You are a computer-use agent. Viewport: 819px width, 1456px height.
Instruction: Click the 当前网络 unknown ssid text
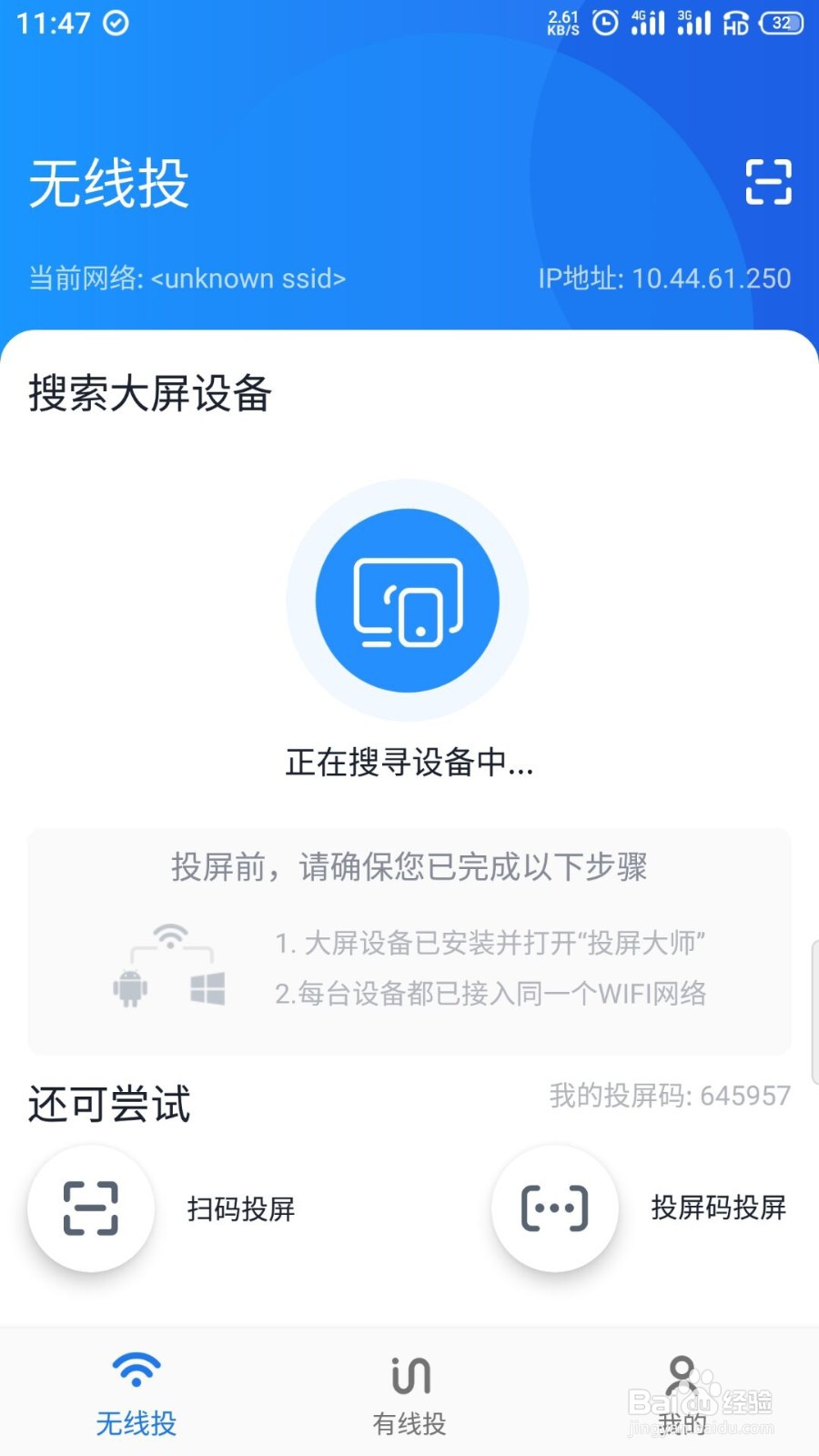(186, 278)
